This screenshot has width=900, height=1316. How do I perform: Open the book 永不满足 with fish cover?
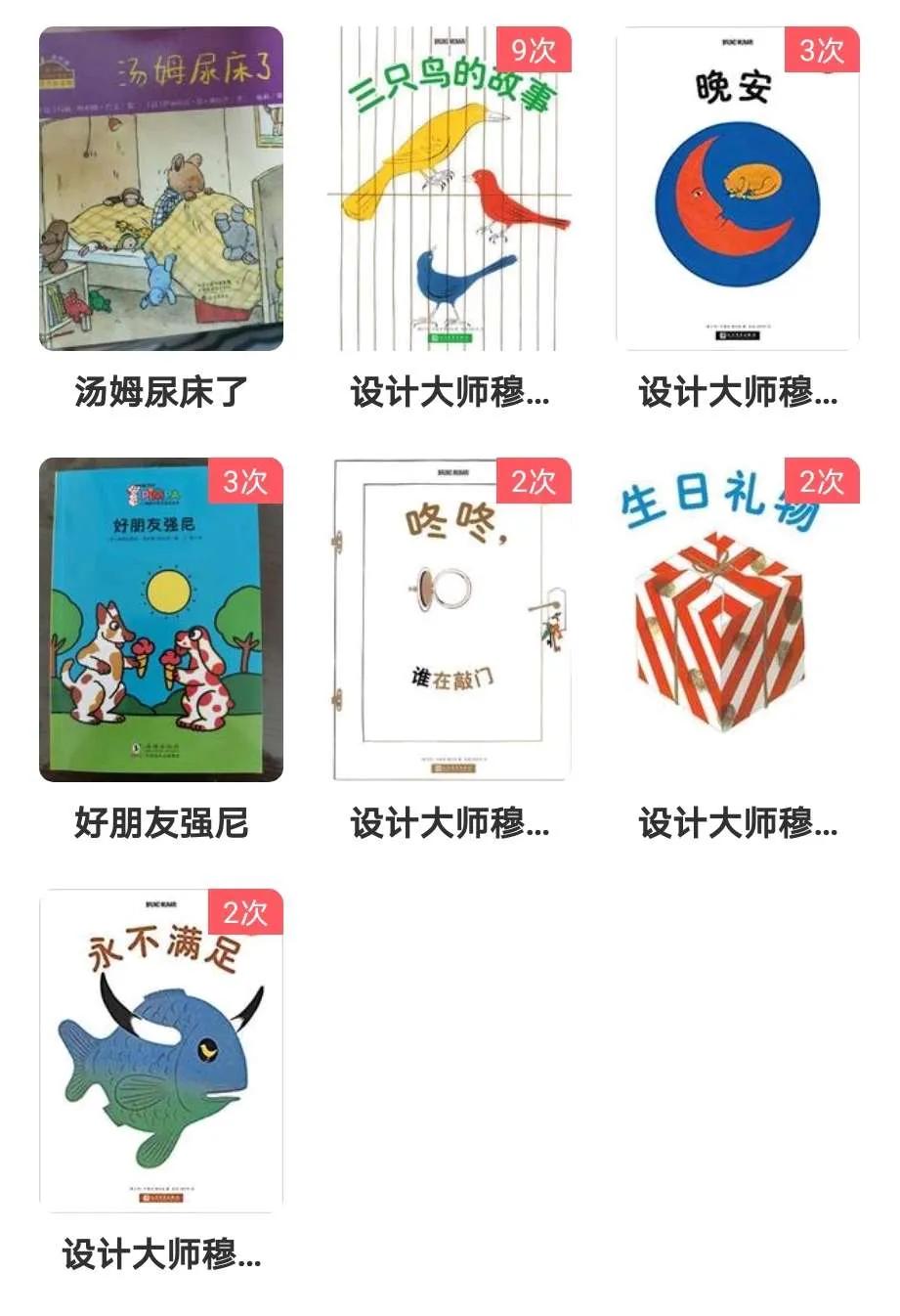[161, 1051]
